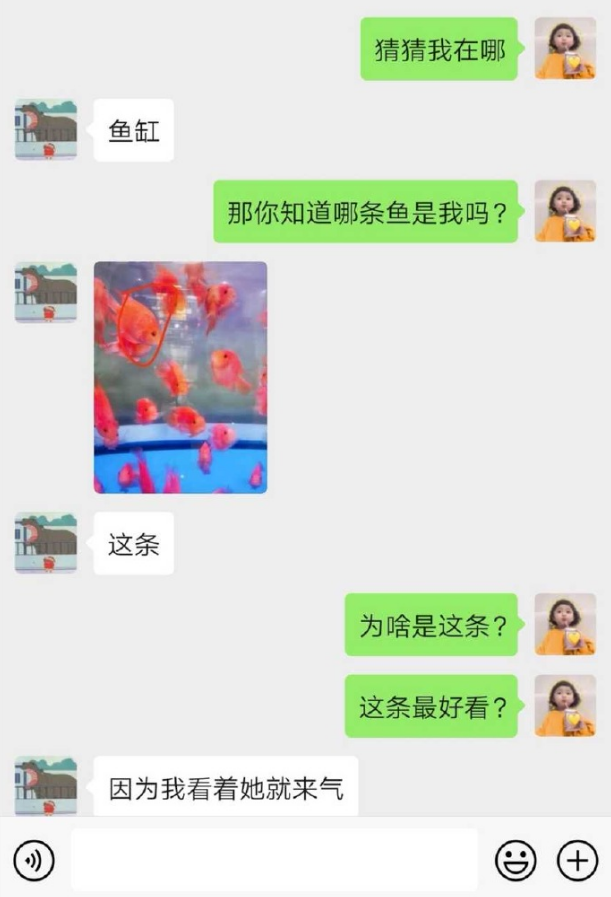This screenshot has width=611, height=897.
Task: Tap the avatar beside the 猜猜我在哪 message
Action: pyautogui.click(x=565, y=48)
